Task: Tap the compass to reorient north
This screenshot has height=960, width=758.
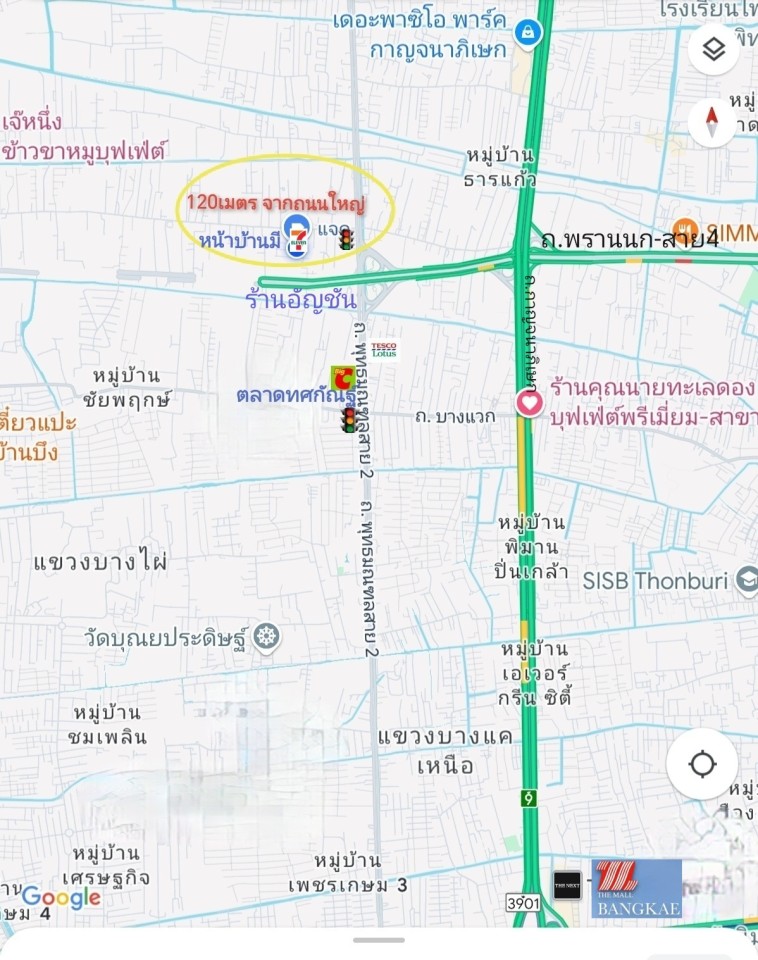Action: [713, 122]
